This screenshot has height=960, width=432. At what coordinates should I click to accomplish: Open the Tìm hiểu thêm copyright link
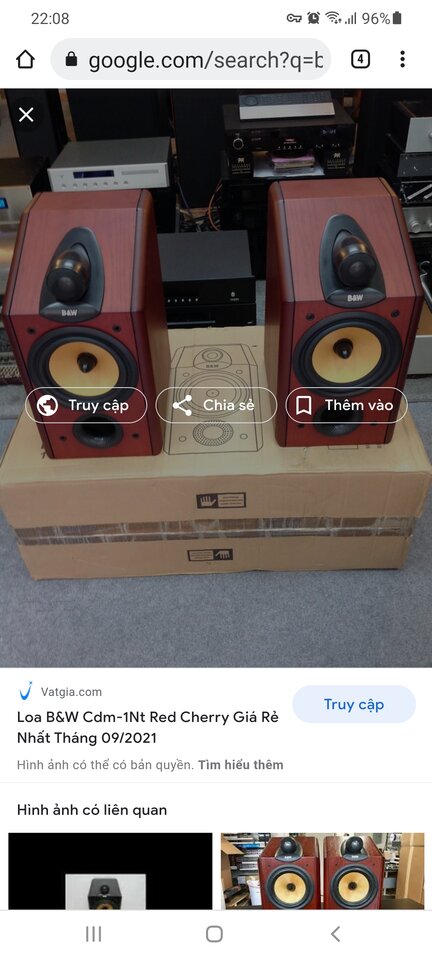click(x=240, y=765)
